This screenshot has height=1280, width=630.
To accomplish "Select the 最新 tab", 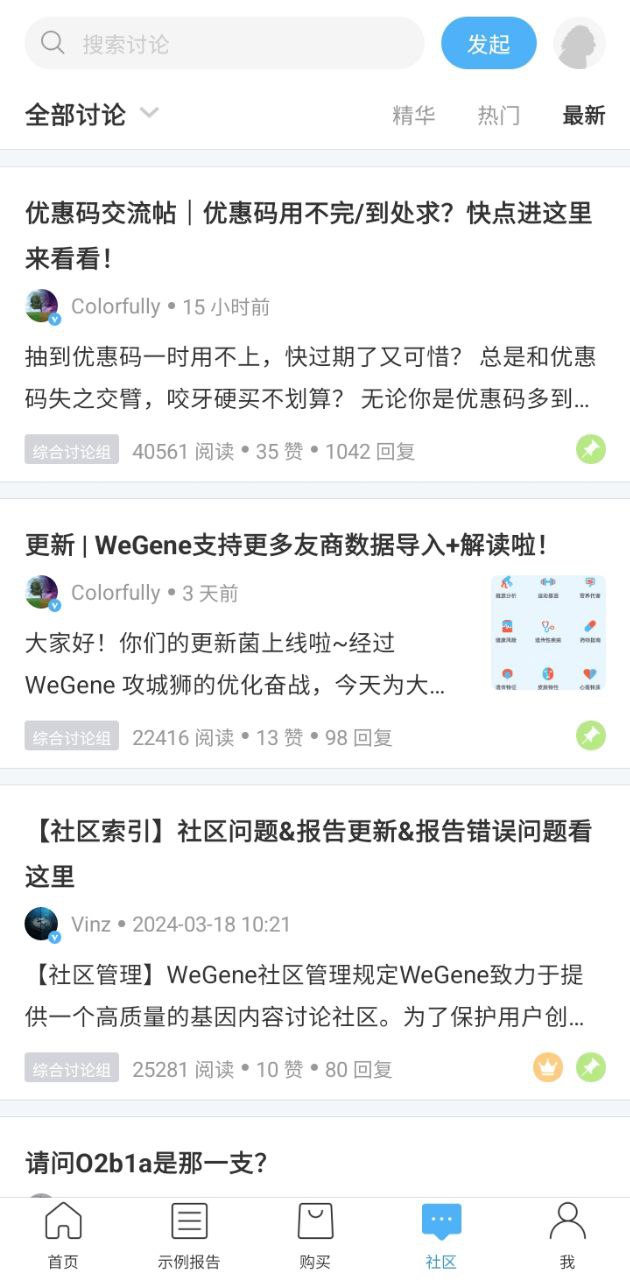I will [x=583, y=115].
